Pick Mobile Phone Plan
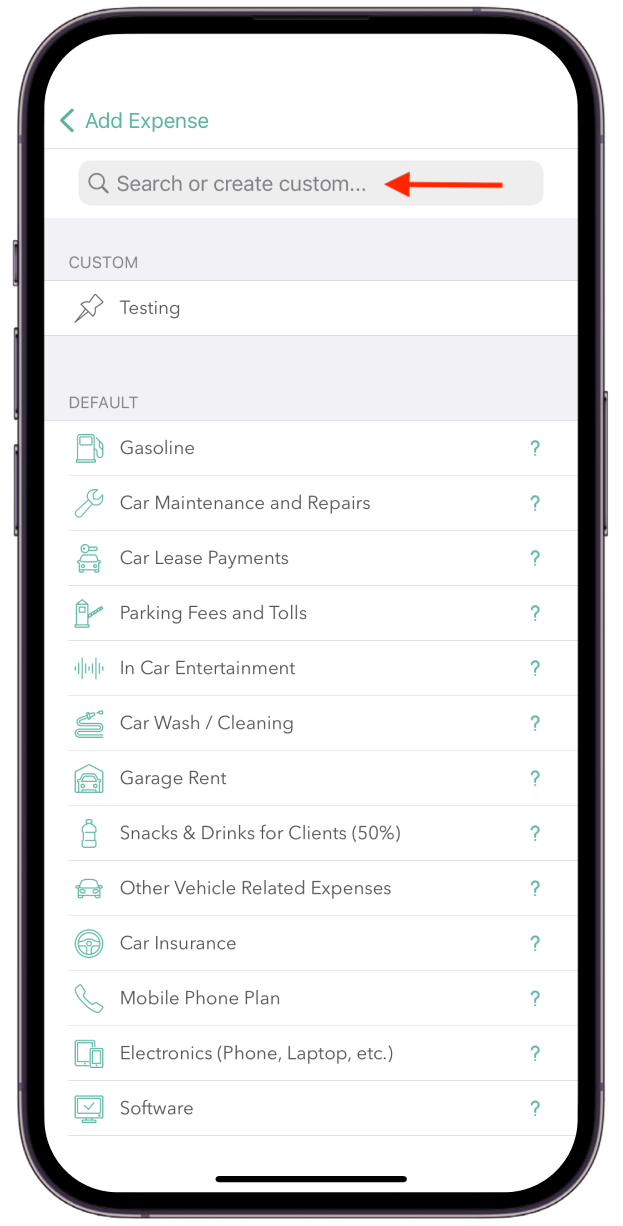 (200, 998)
